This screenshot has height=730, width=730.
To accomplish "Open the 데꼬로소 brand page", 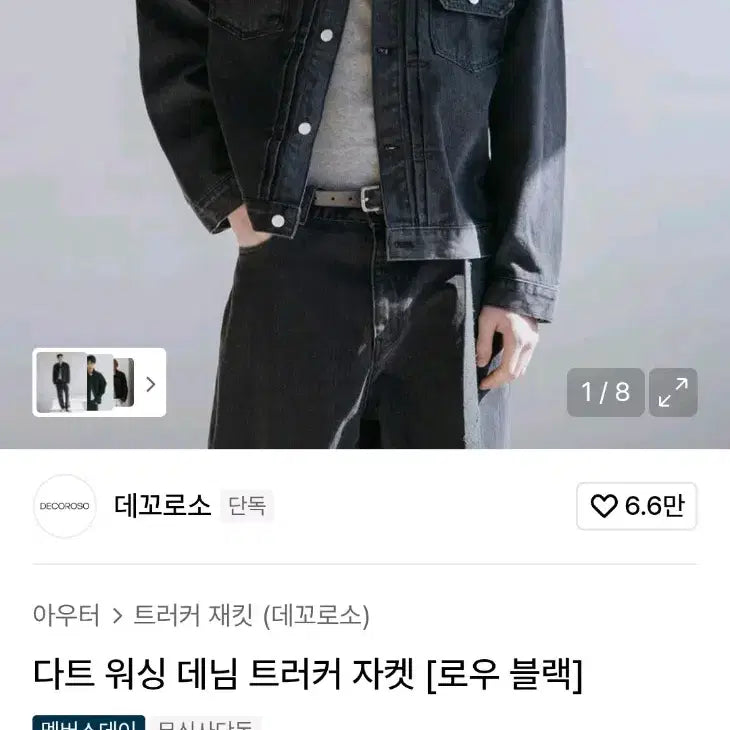I will 163,506.
